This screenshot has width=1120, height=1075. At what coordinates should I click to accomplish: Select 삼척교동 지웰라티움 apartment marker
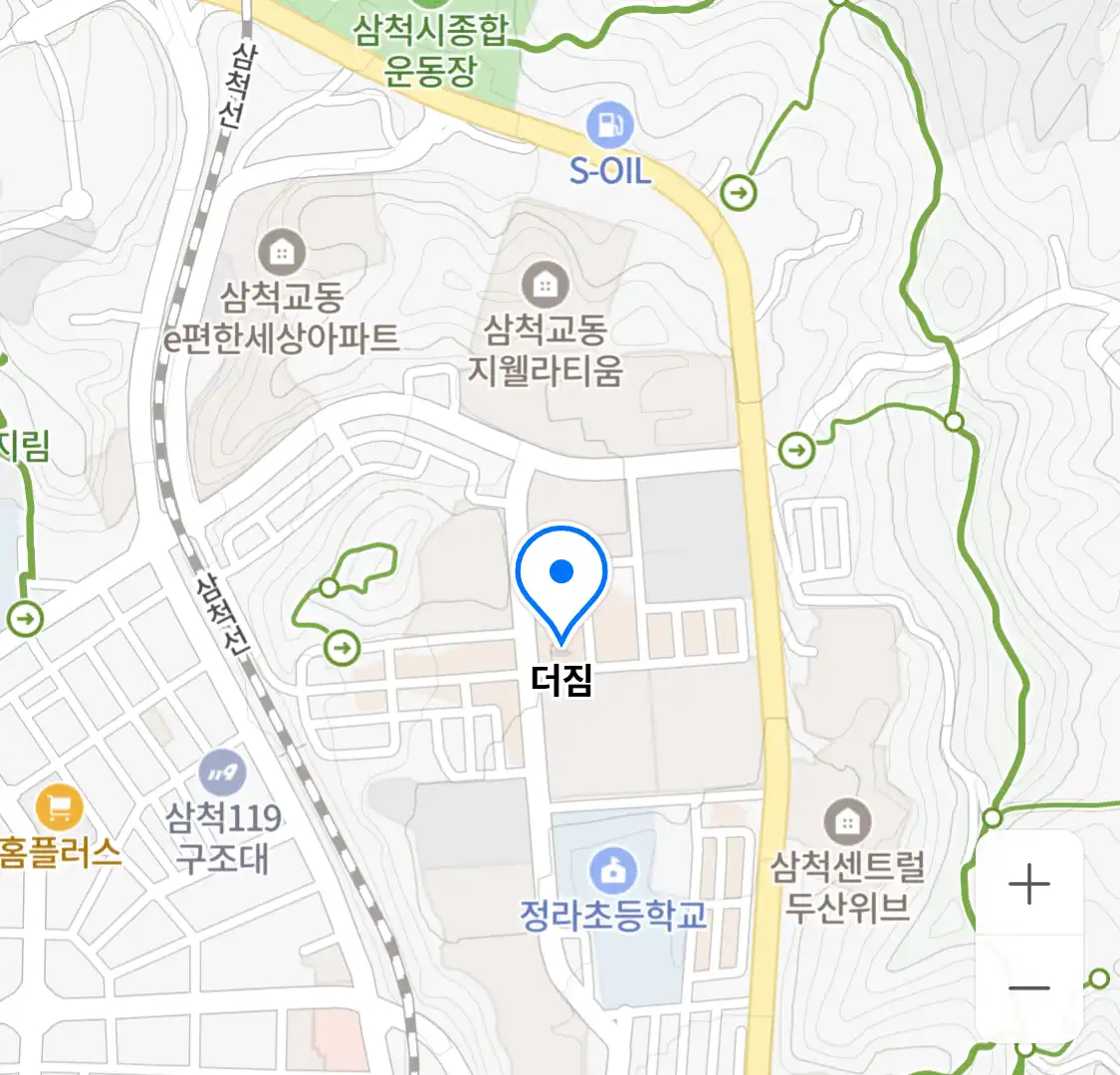pyautogui.click(x=545, y=286)
